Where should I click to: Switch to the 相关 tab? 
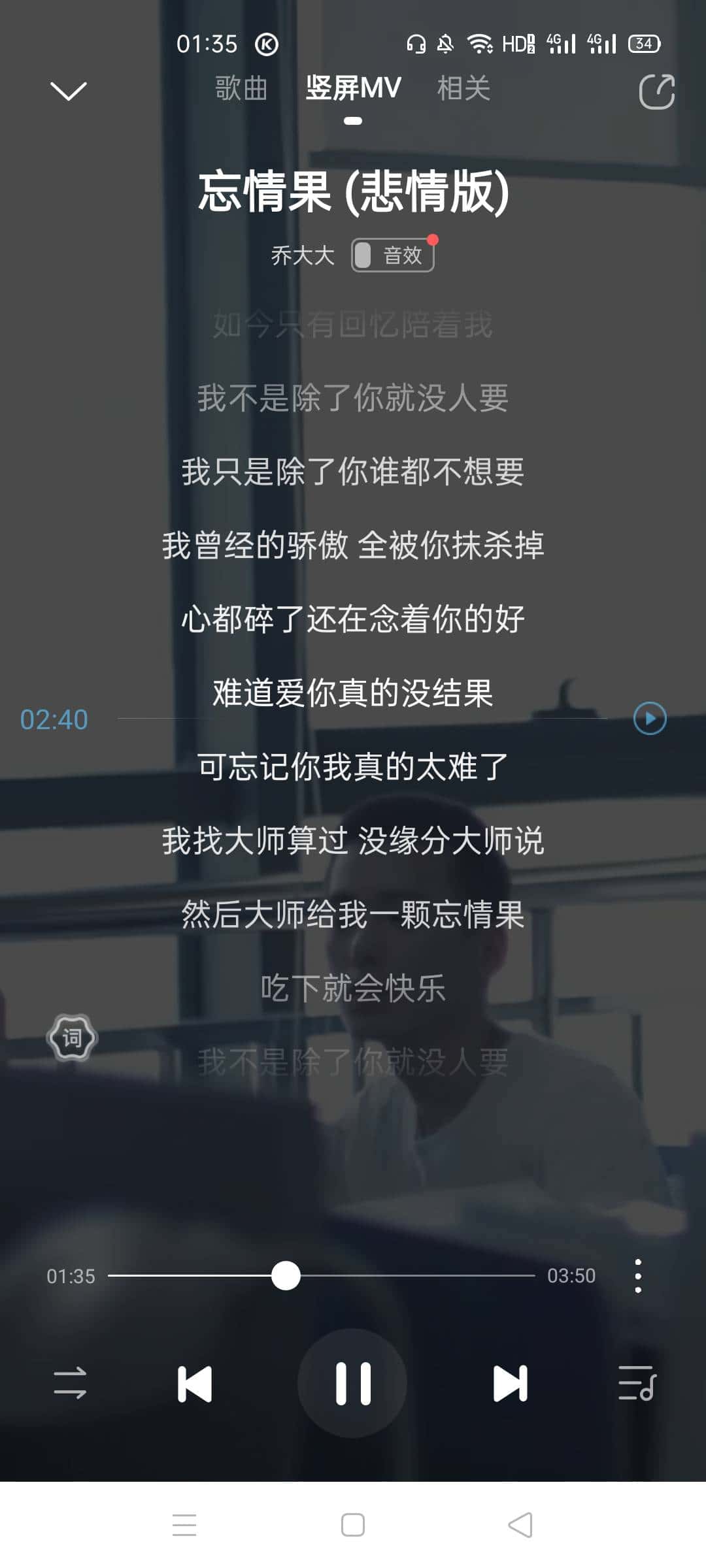pos(464,90)
